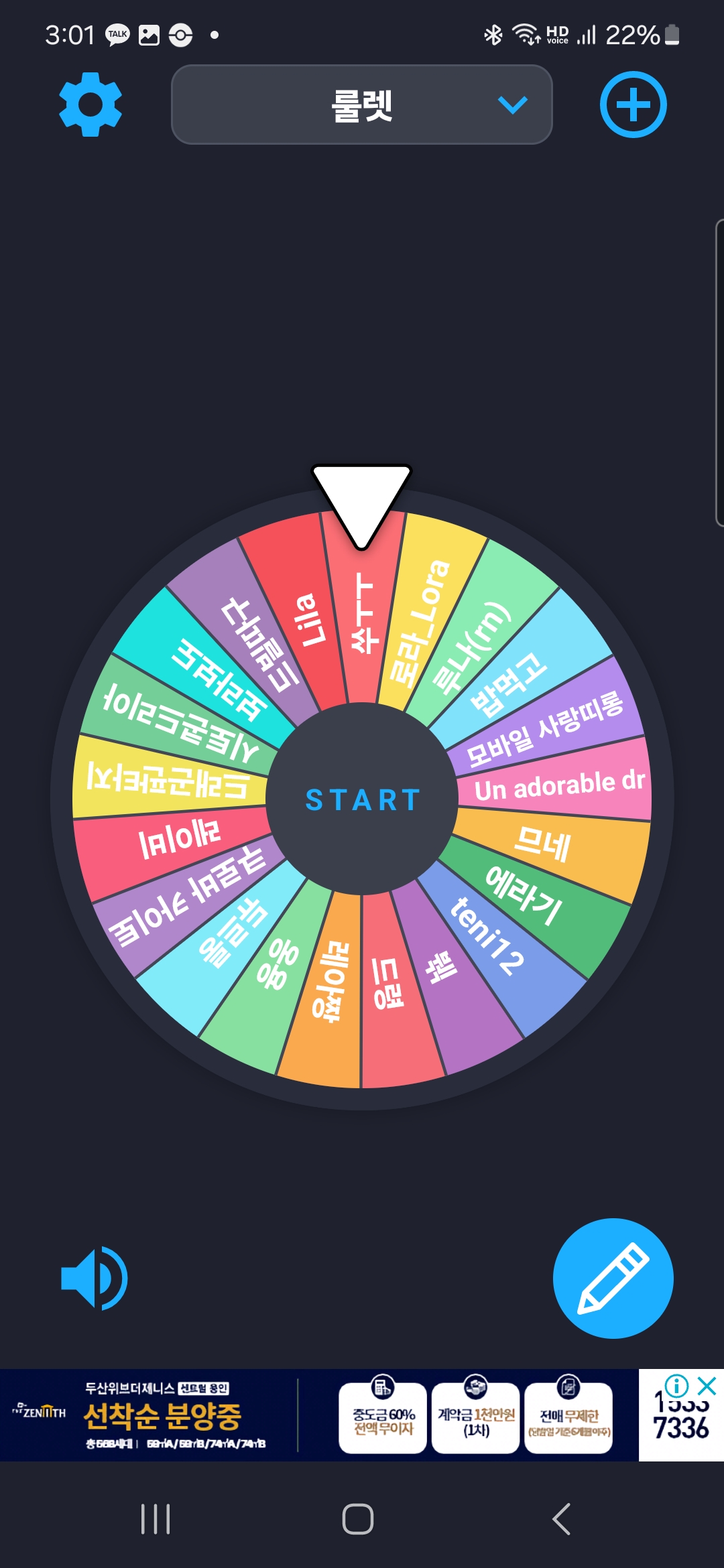The image size is (724, 1568).
Task: Open the 선착순 분양중 advertisement banner
Action: (x=161, y=1415)
